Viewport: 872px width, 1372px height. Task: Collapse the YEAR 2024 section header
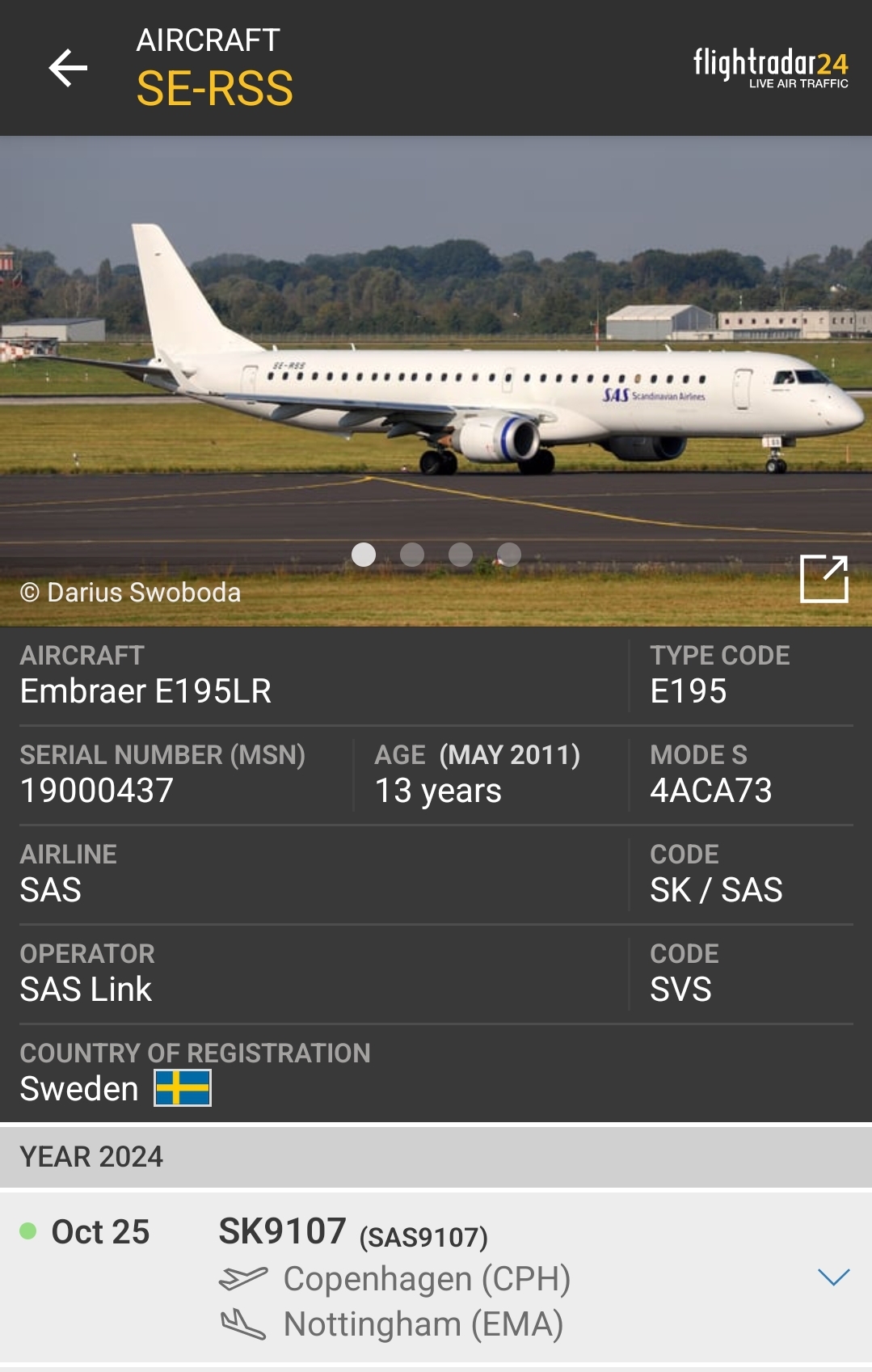click(x=436, y=1156)
